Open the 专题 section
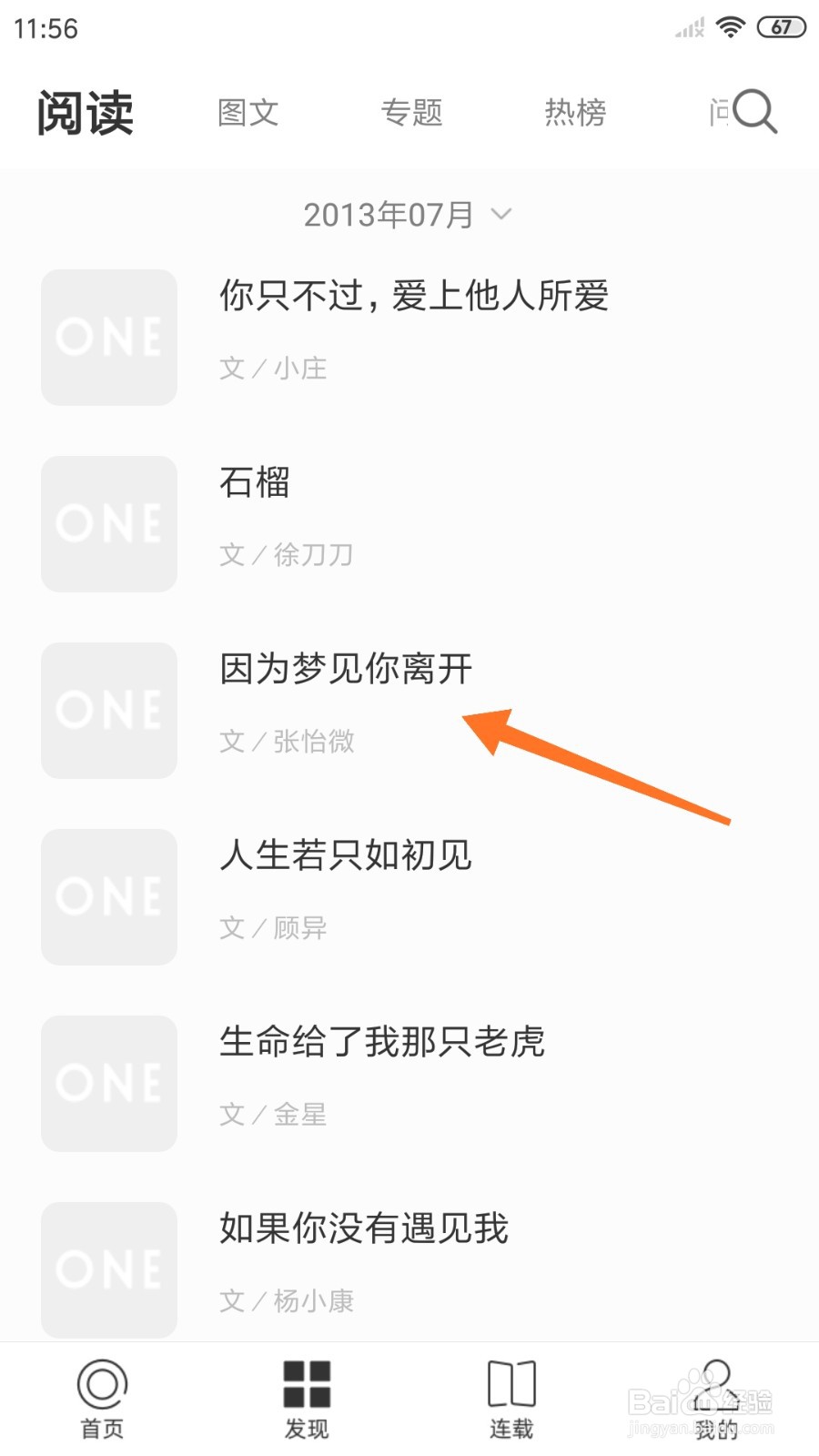 pos(411,113)
